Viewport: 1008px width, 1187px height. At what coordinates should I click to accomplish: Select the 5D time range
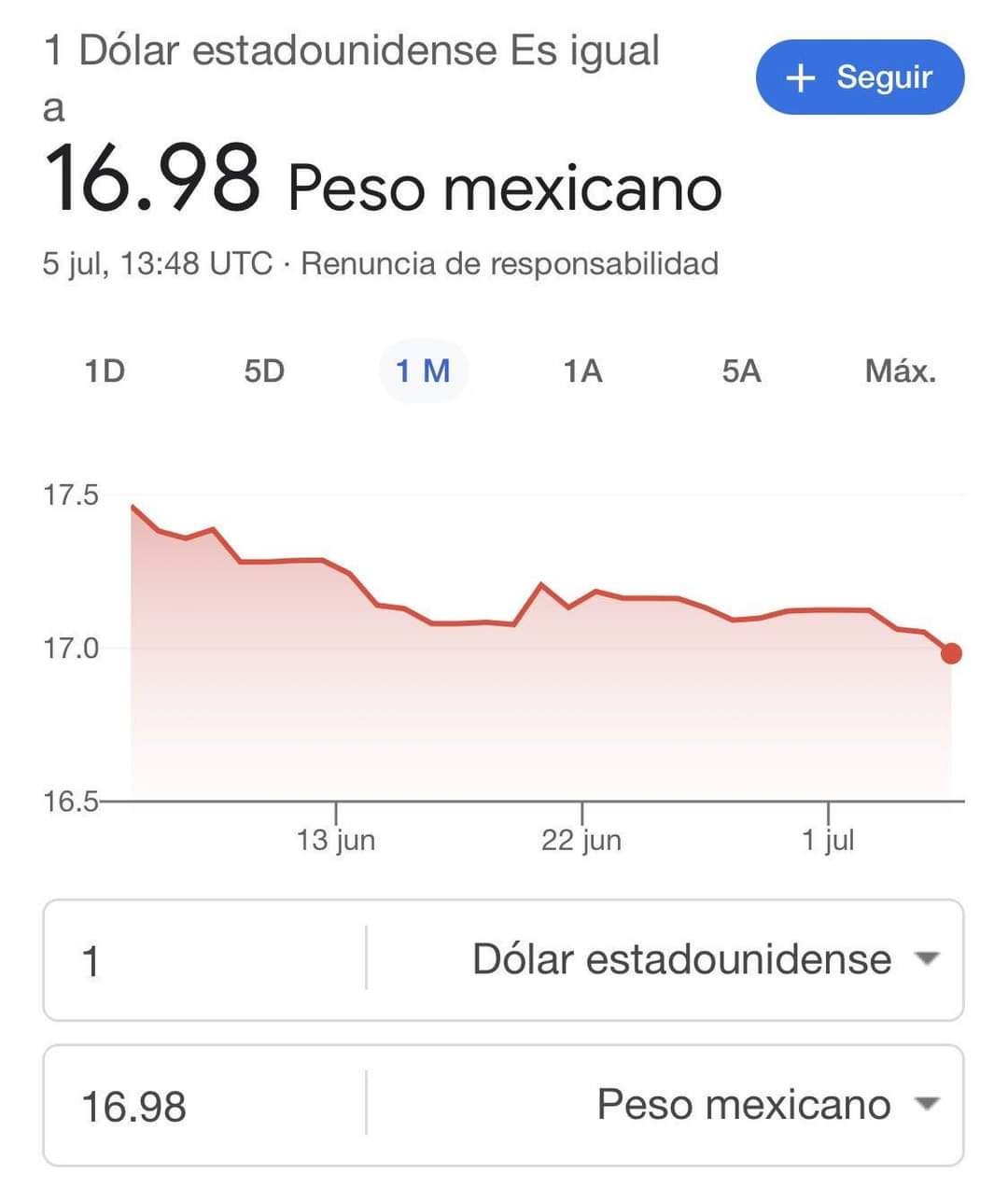point(264,371)
